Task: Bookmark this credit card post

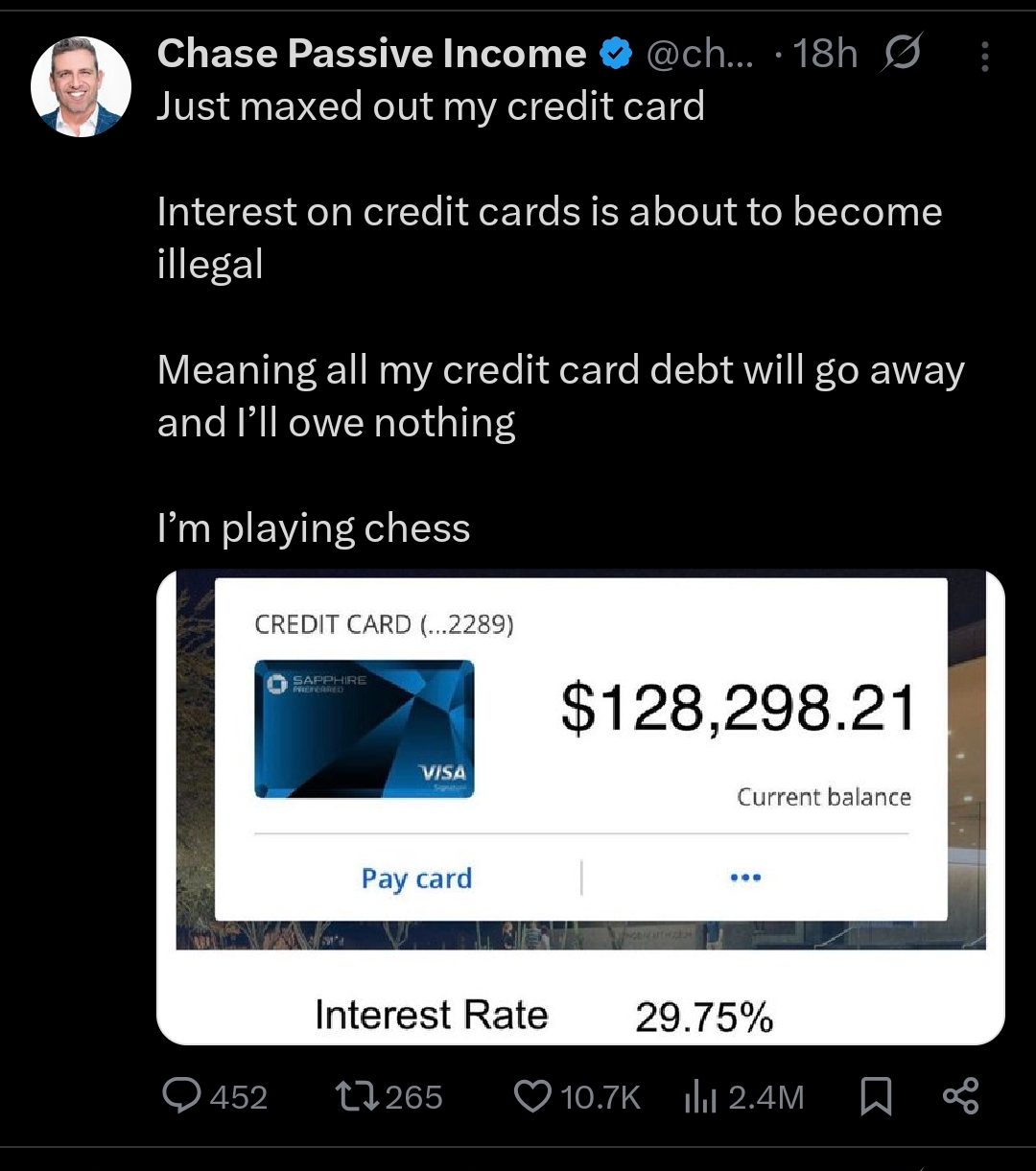Action: [876, 1095]
